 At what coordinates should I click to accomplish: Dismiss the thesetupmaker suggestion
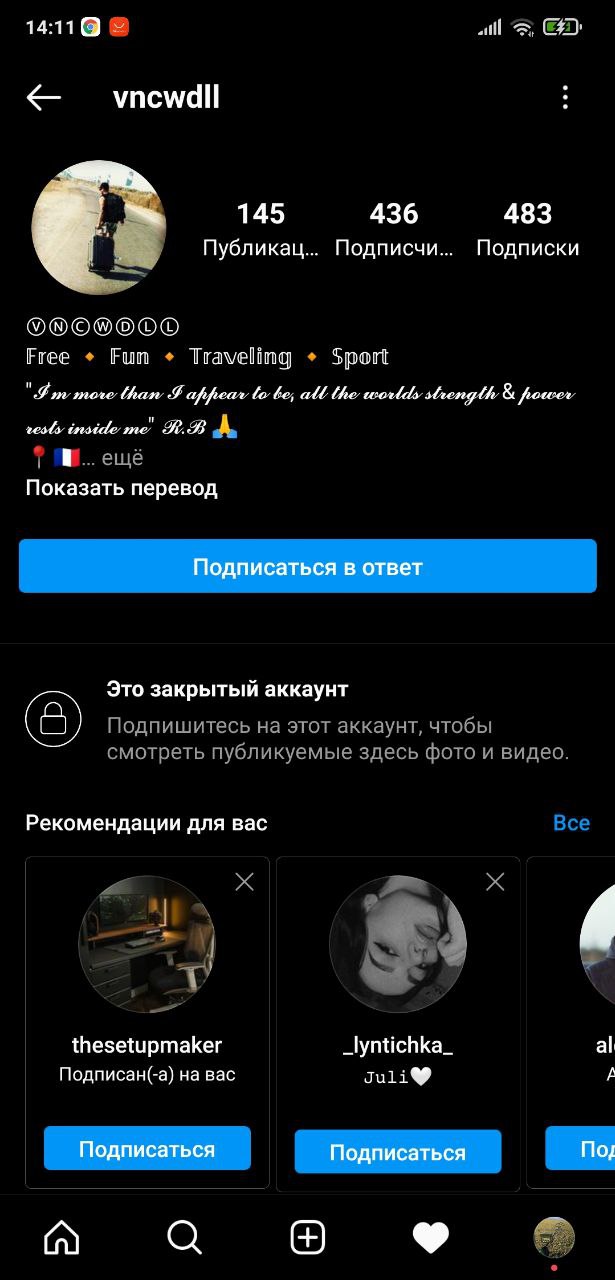(x=244, y=881)
